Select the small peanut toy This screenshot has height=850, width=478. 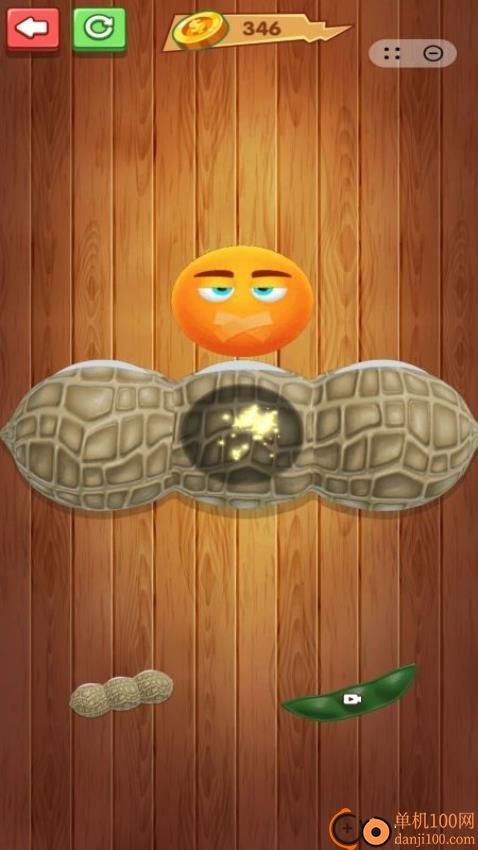pyautogui.click(x=121, y=693)
